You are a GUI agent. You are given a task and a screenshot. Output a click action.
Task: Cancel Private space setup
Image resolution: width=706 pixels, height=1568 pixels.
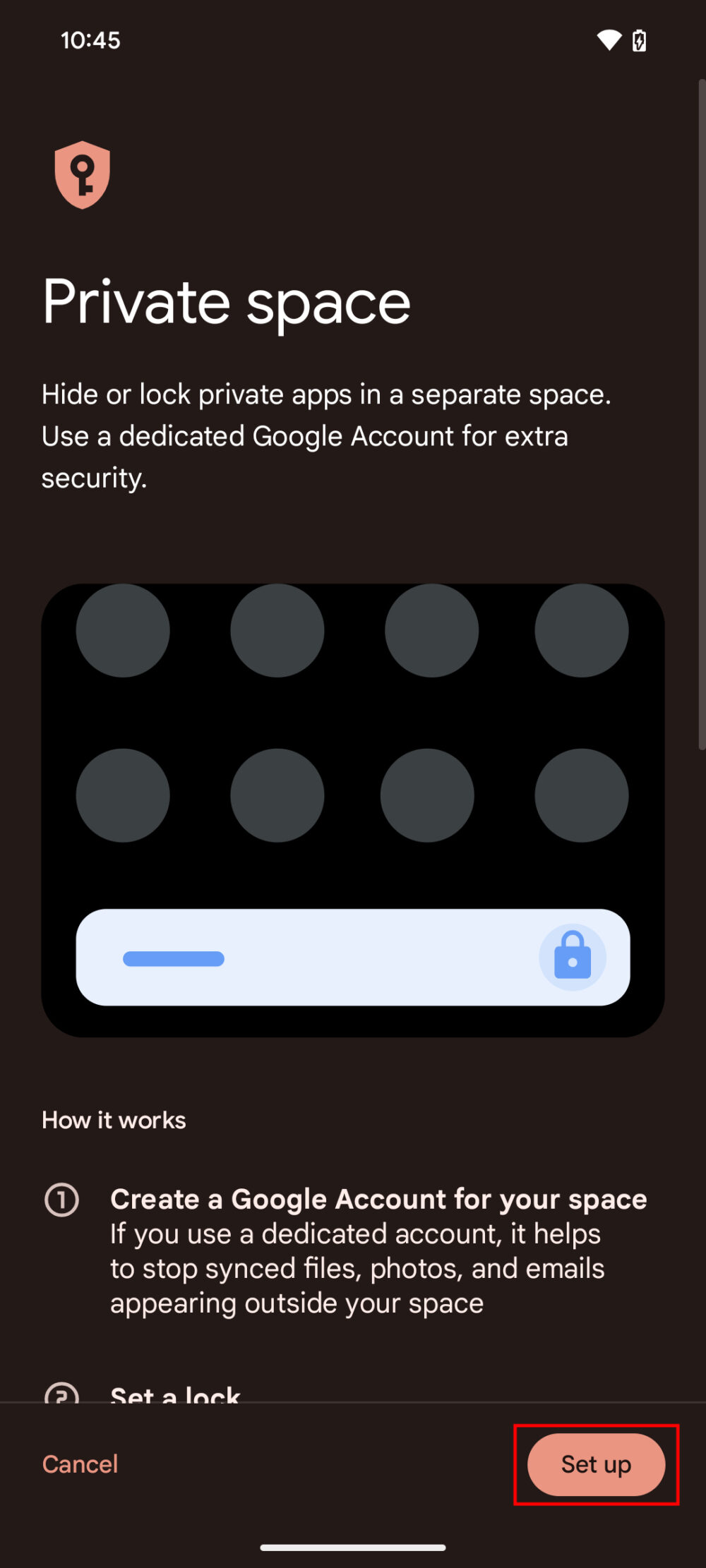click(x=80, y=1464)
